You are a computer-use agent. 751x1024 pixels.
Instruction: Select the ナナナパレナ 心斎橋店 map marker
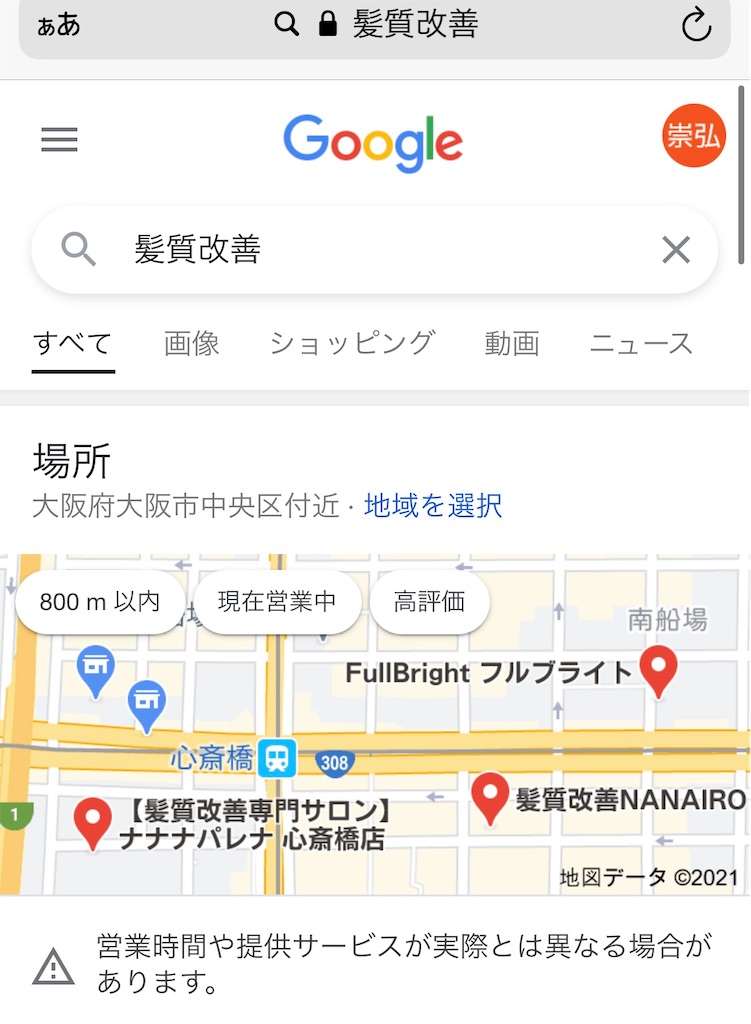pos(95,817)
